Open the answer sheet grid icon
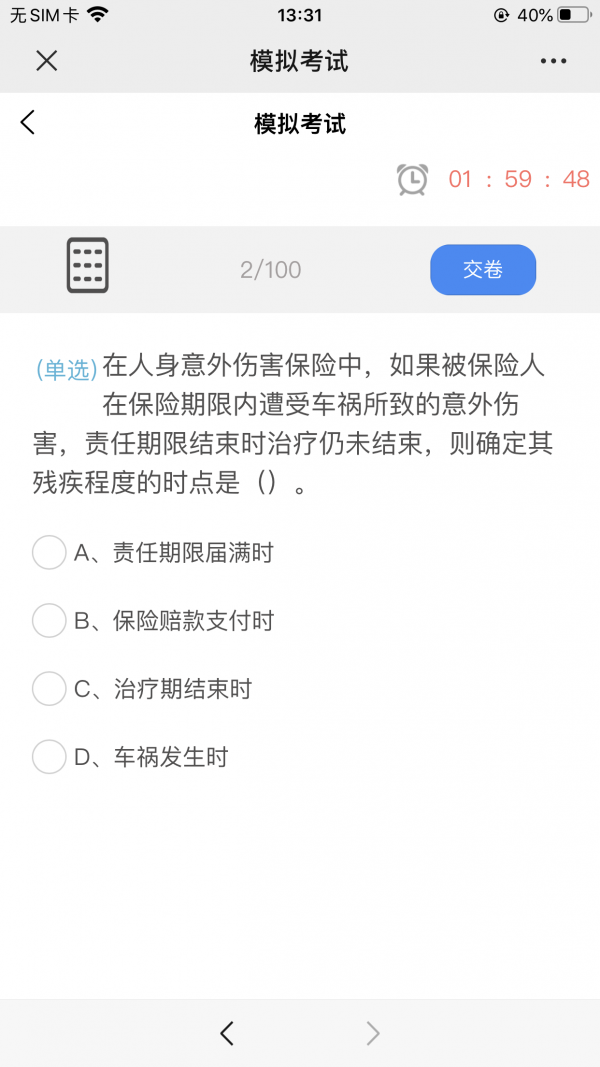Image resolution: width=600 pixels, height=1067 pixels. click(x=88, y=265)
